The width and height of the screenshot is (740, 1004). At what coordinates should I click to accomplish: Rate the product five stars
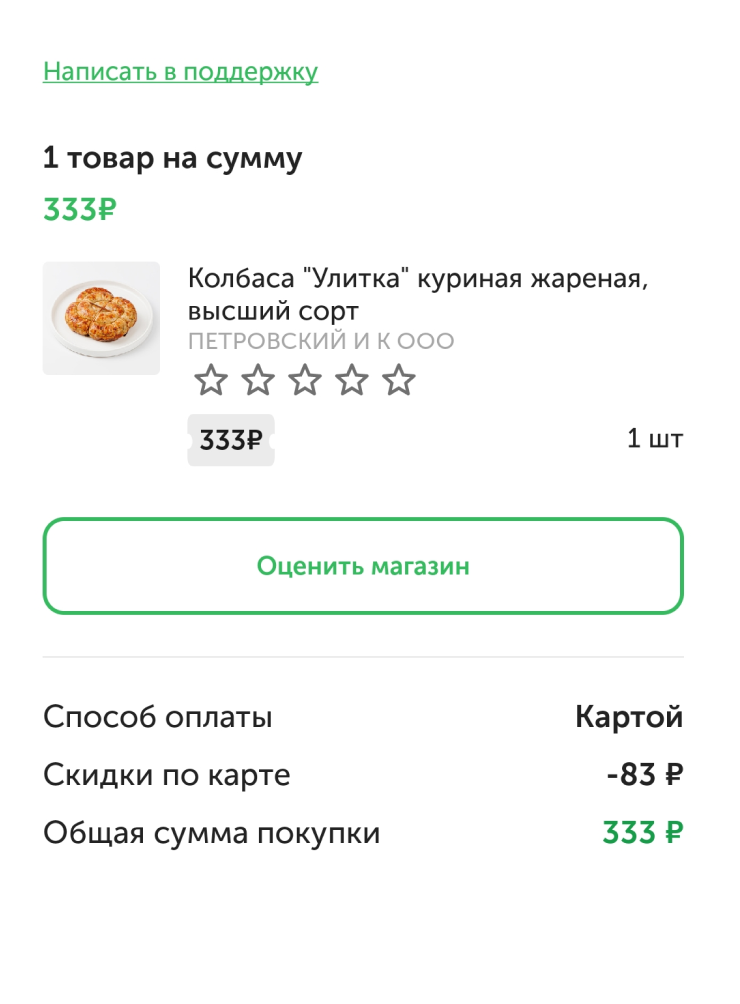click(x=399, y=380)
